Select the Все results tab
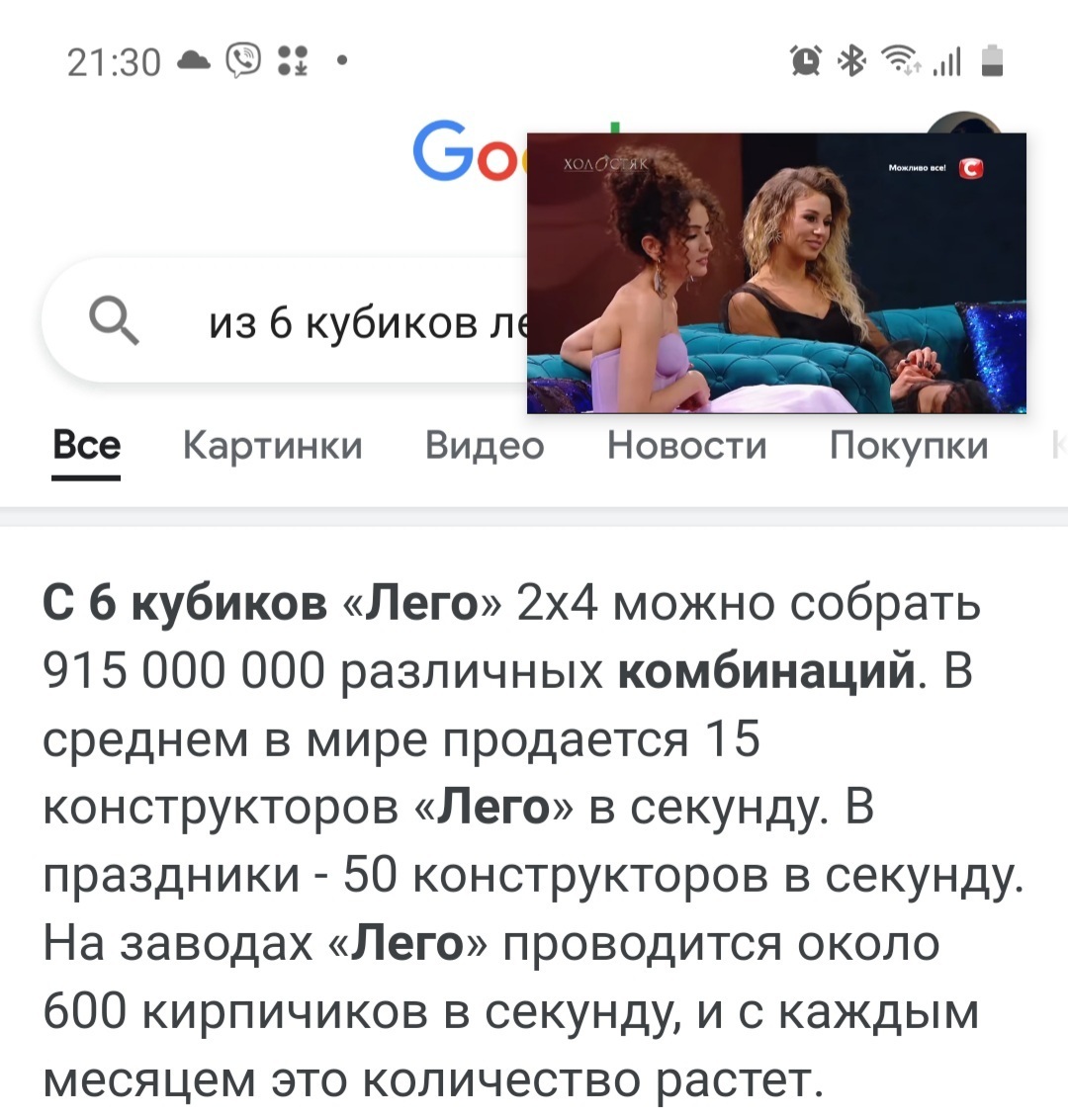This screenshot has width=1068, height=1120. [x=87, y=446]
